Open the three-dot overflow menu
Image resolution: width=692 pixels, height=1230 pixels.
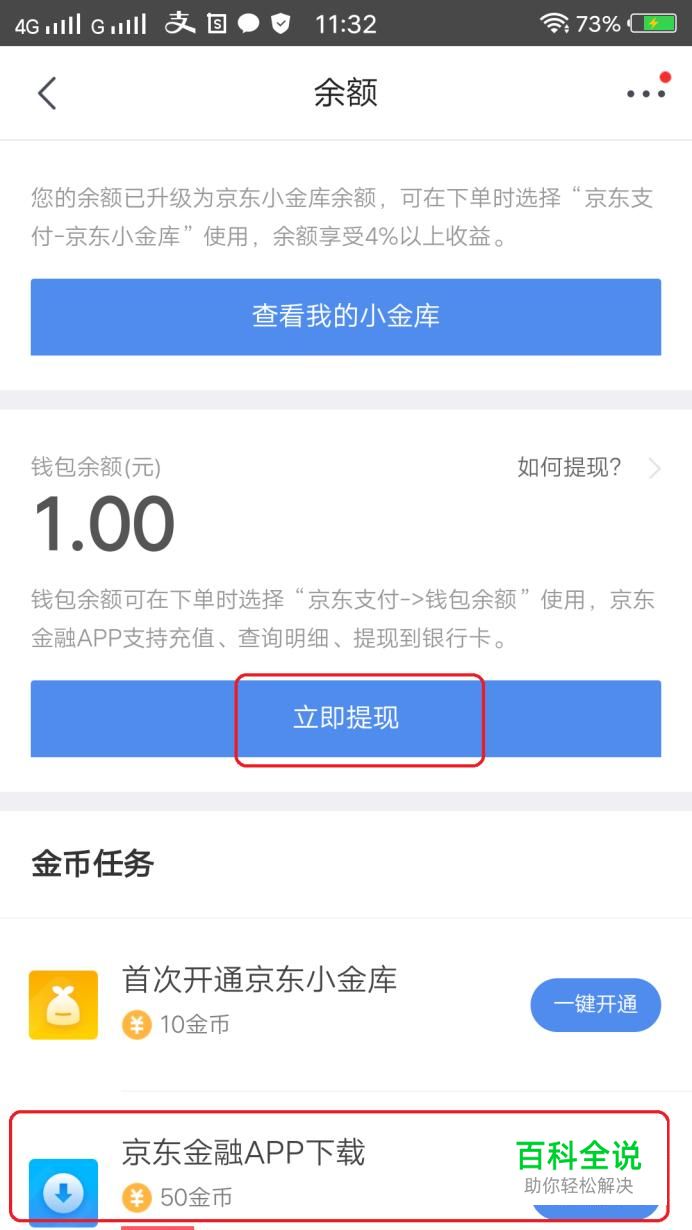click(x=646, y=93)
